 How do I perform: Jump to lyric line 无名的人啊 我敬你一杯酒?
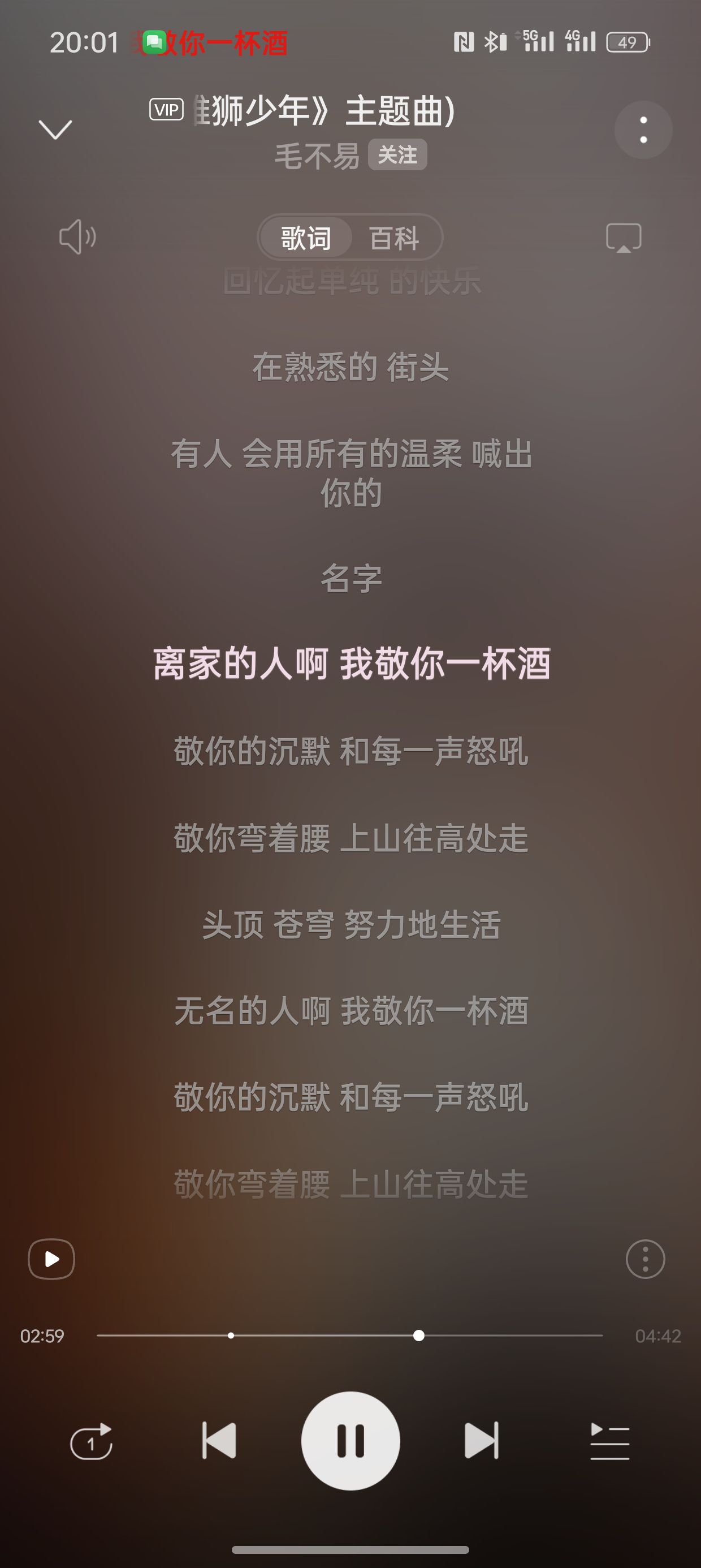351,1011
